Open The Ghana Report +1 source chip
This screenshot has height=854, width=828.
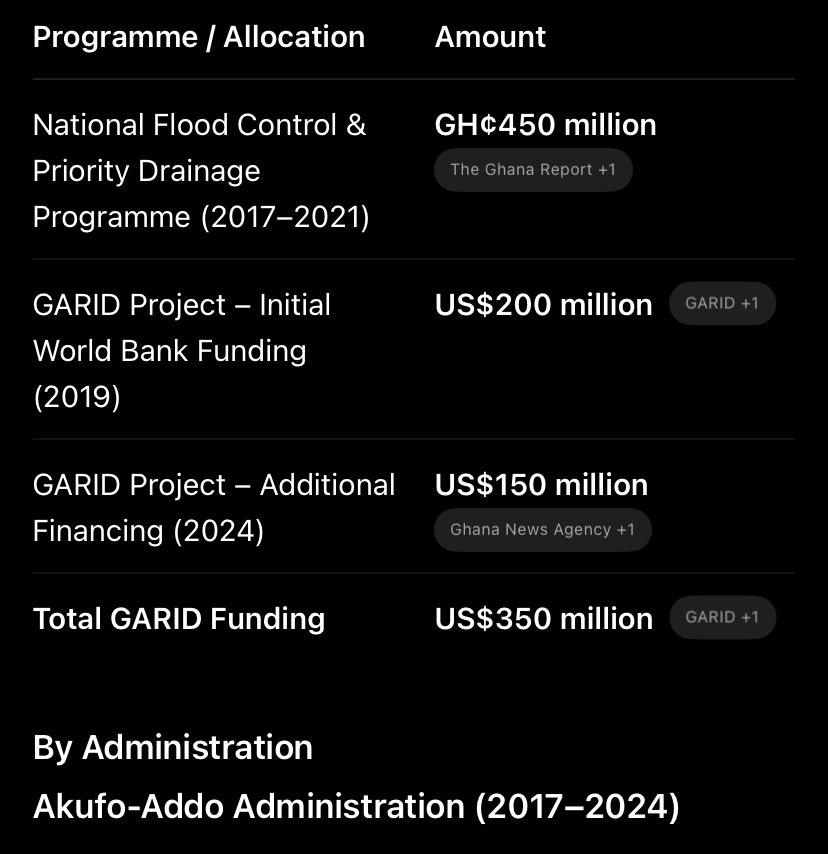click(533, 170)
